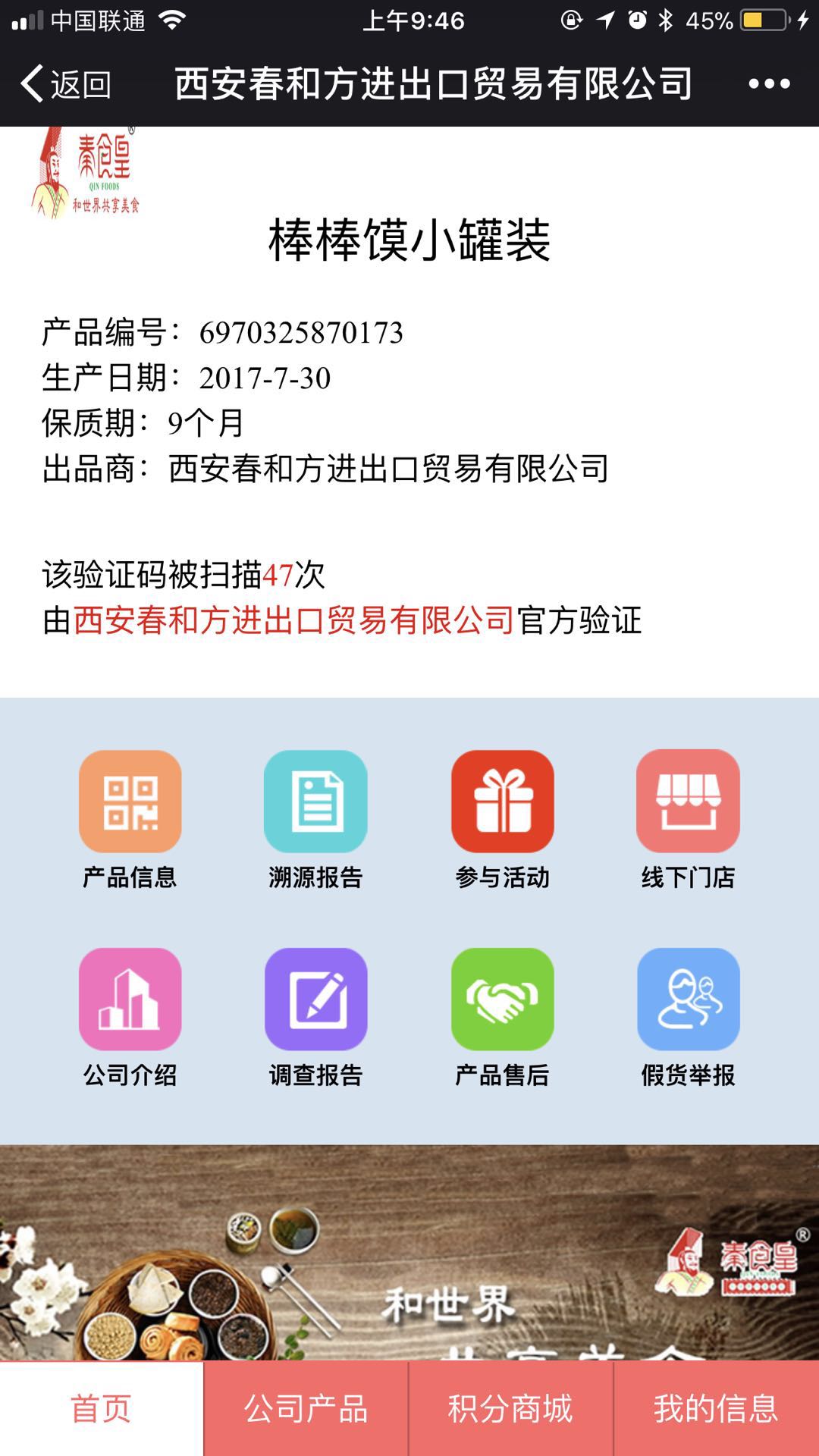Switch to the 公司产品 tab
Screen dimensions: 819x1456
click(x=306, y=1409)
